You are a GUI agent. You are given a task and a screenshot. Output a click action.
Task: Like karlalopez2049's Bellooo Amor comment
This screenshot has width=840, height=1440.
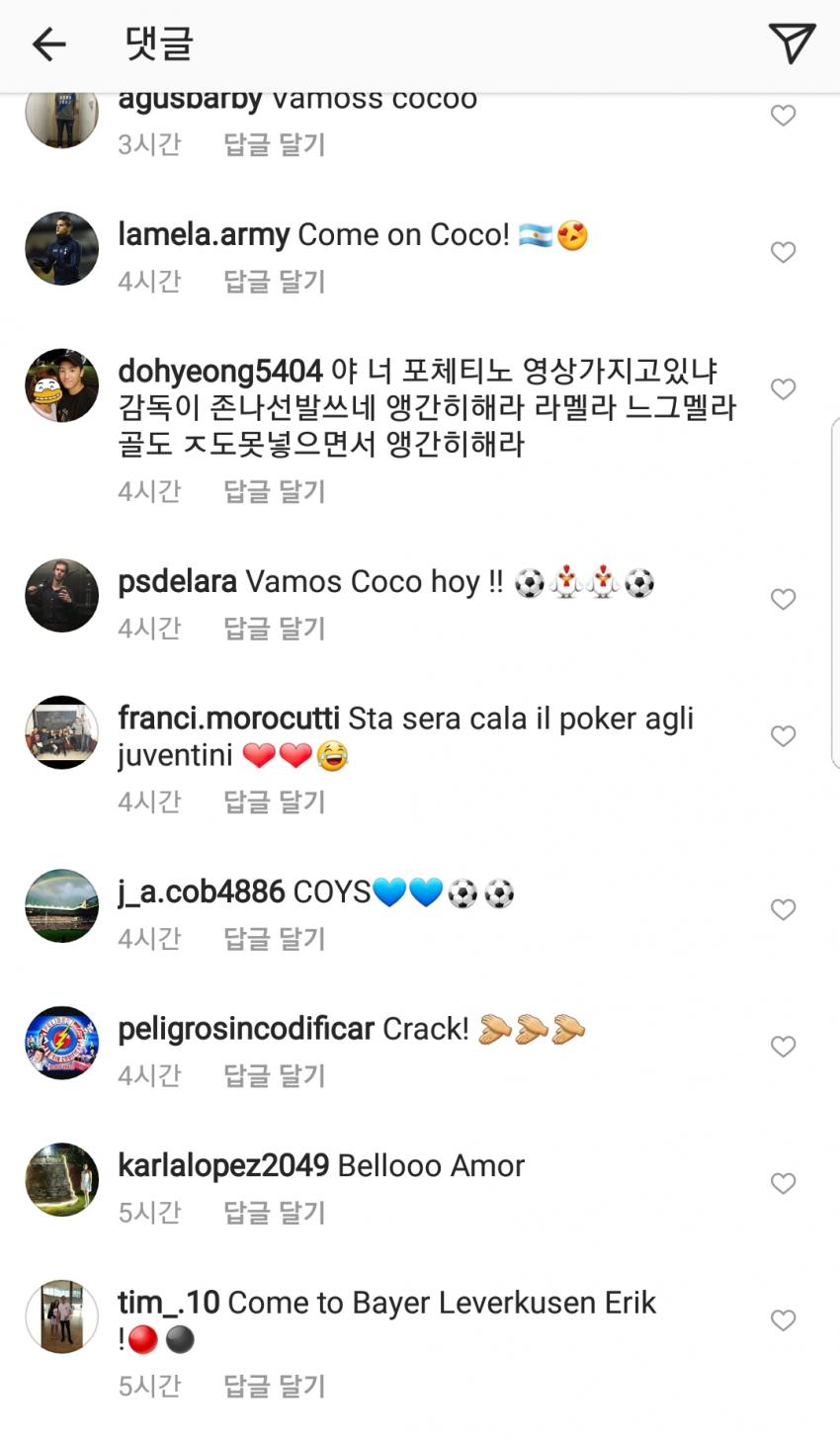[783, 1183]
